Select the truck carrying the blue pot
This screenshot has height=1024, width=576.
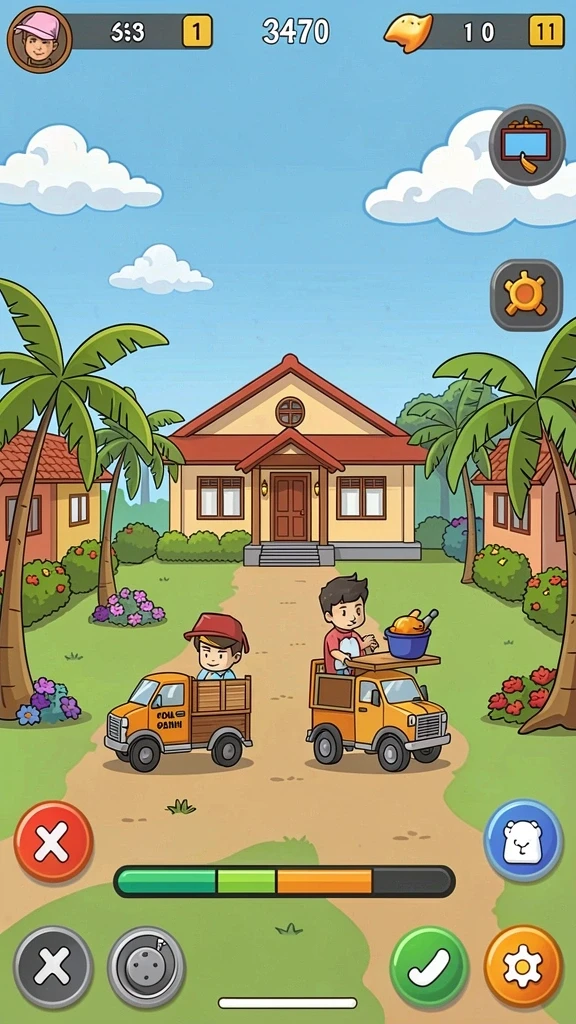click(379, 696)
